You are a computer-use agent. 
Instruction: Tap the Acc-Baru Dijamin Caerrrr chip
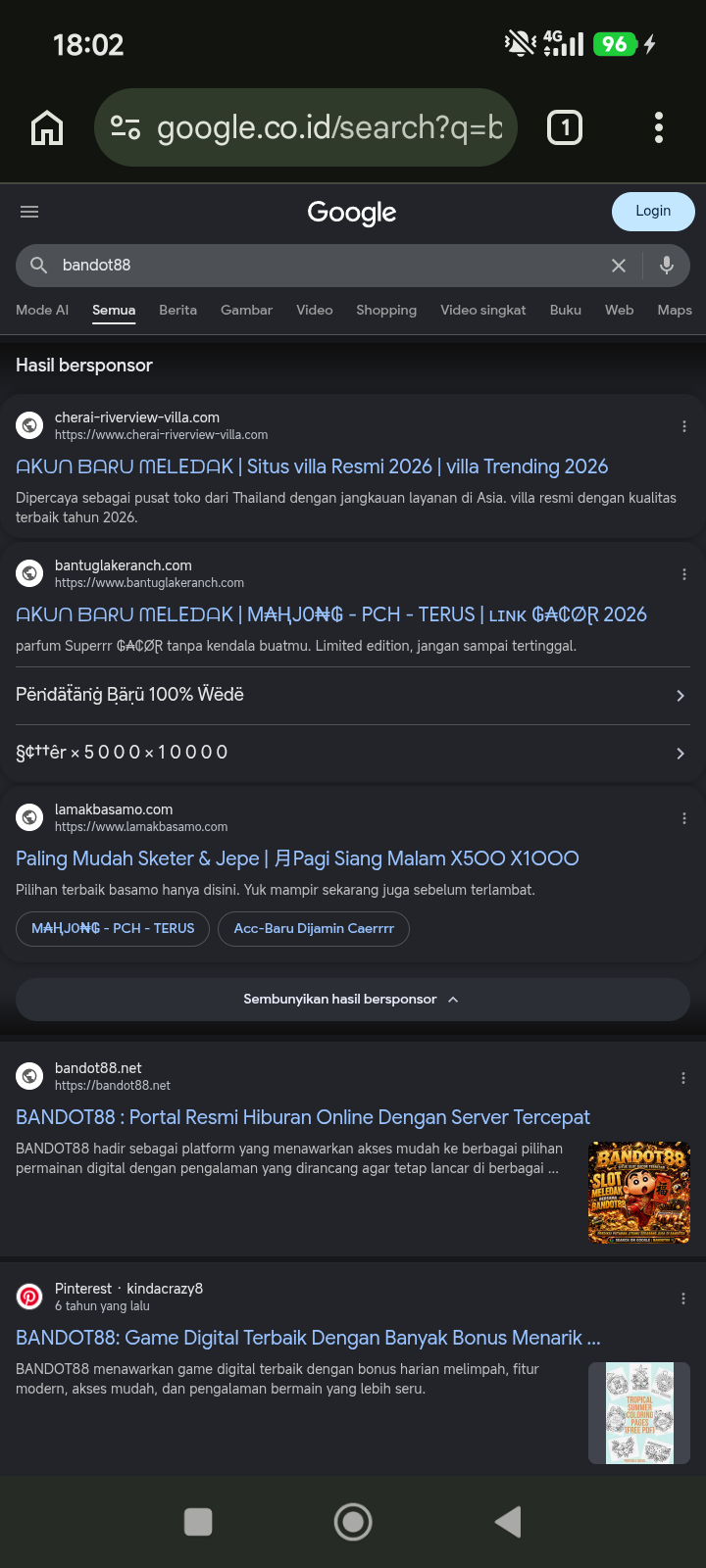(314, 928)
